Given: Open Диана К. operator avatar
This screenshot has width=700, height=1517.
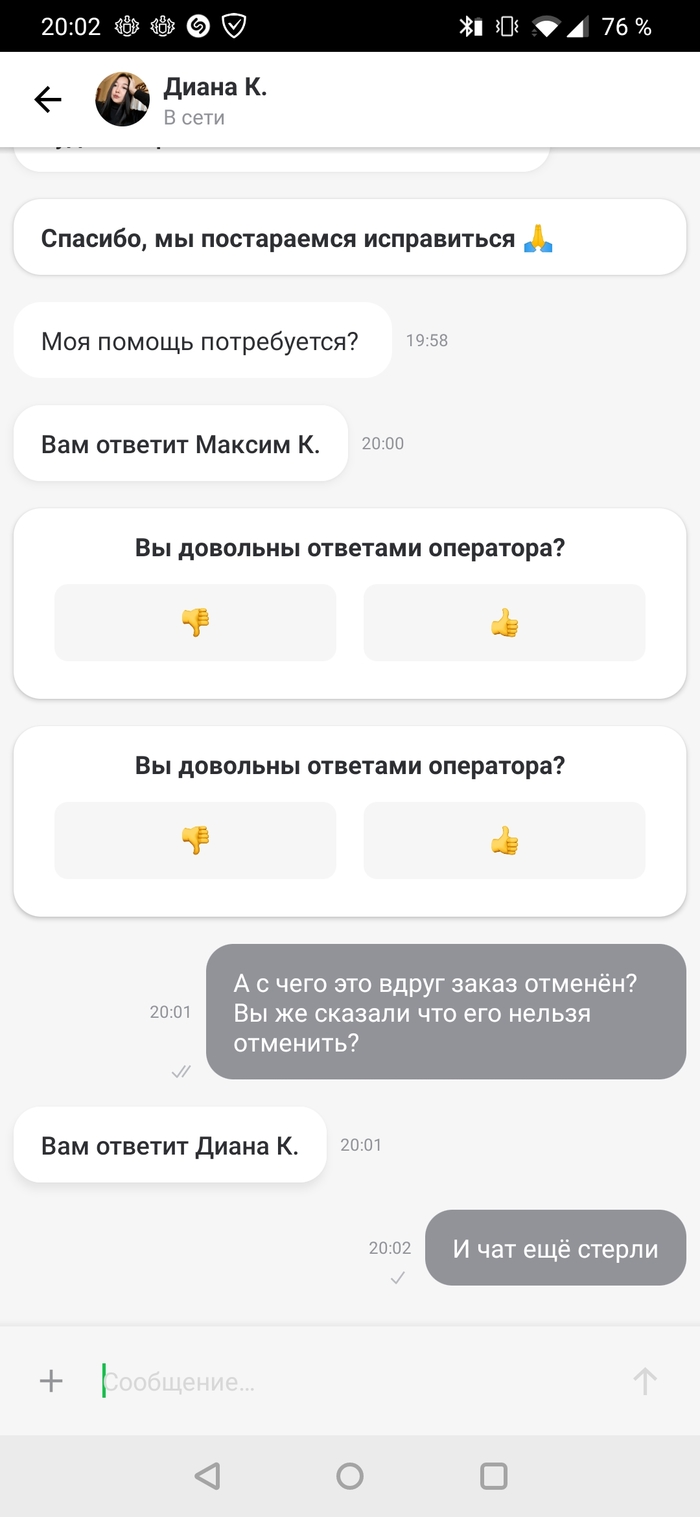Looking at the screenshot, I should point(122,99).
